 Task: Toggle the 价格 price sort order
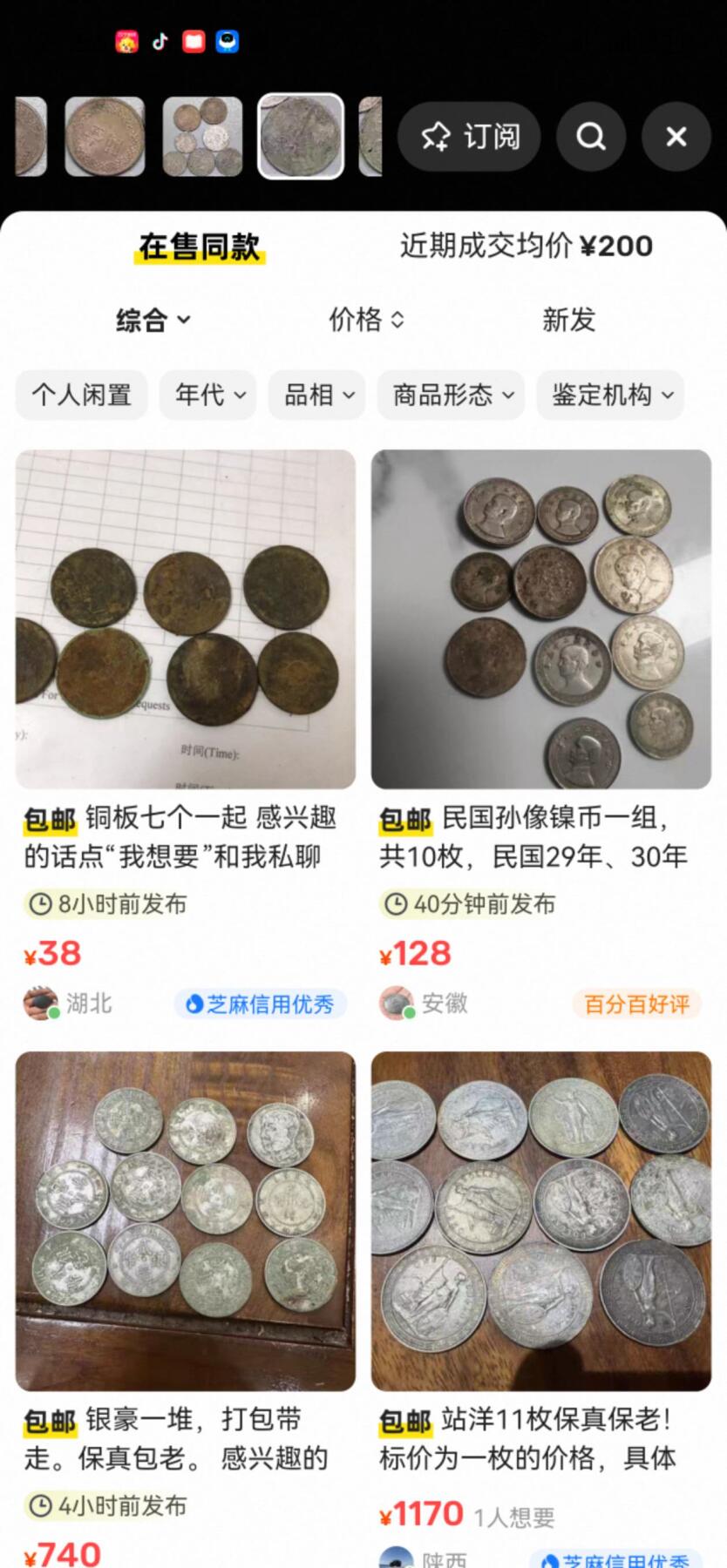(x=366, y=321)
